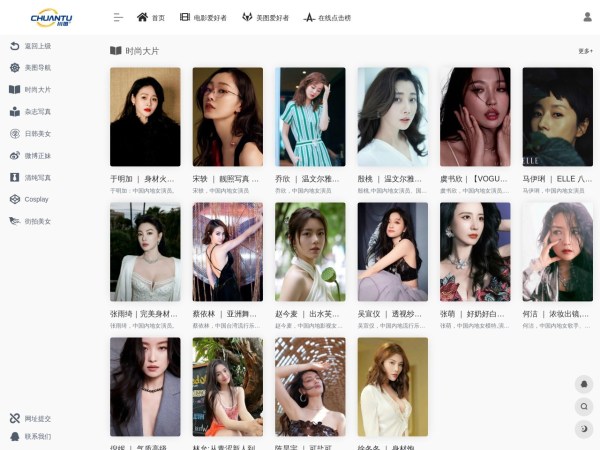Open the 蔡依林 photo card

click(x=227, y=252)
